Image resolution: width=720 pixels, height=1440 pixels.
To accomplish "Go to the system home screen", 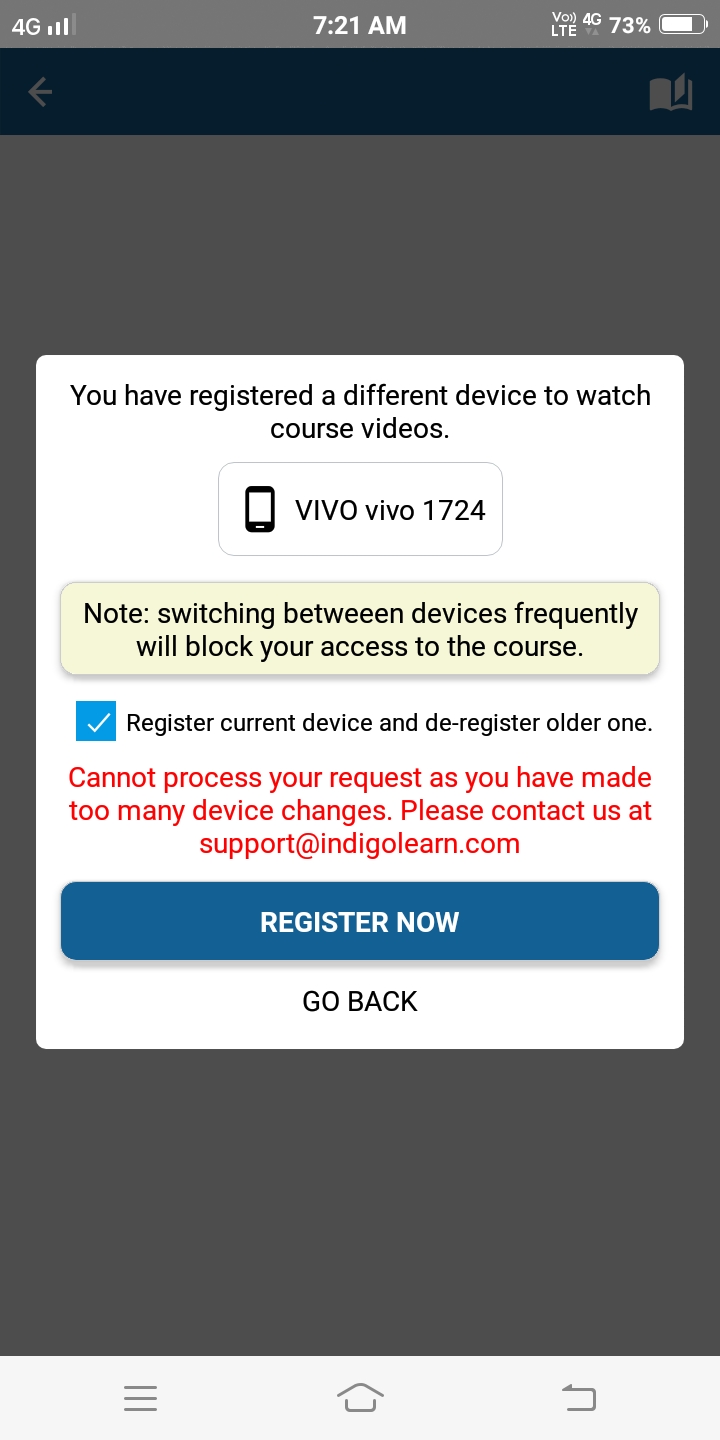I will tap(360, 1397).
